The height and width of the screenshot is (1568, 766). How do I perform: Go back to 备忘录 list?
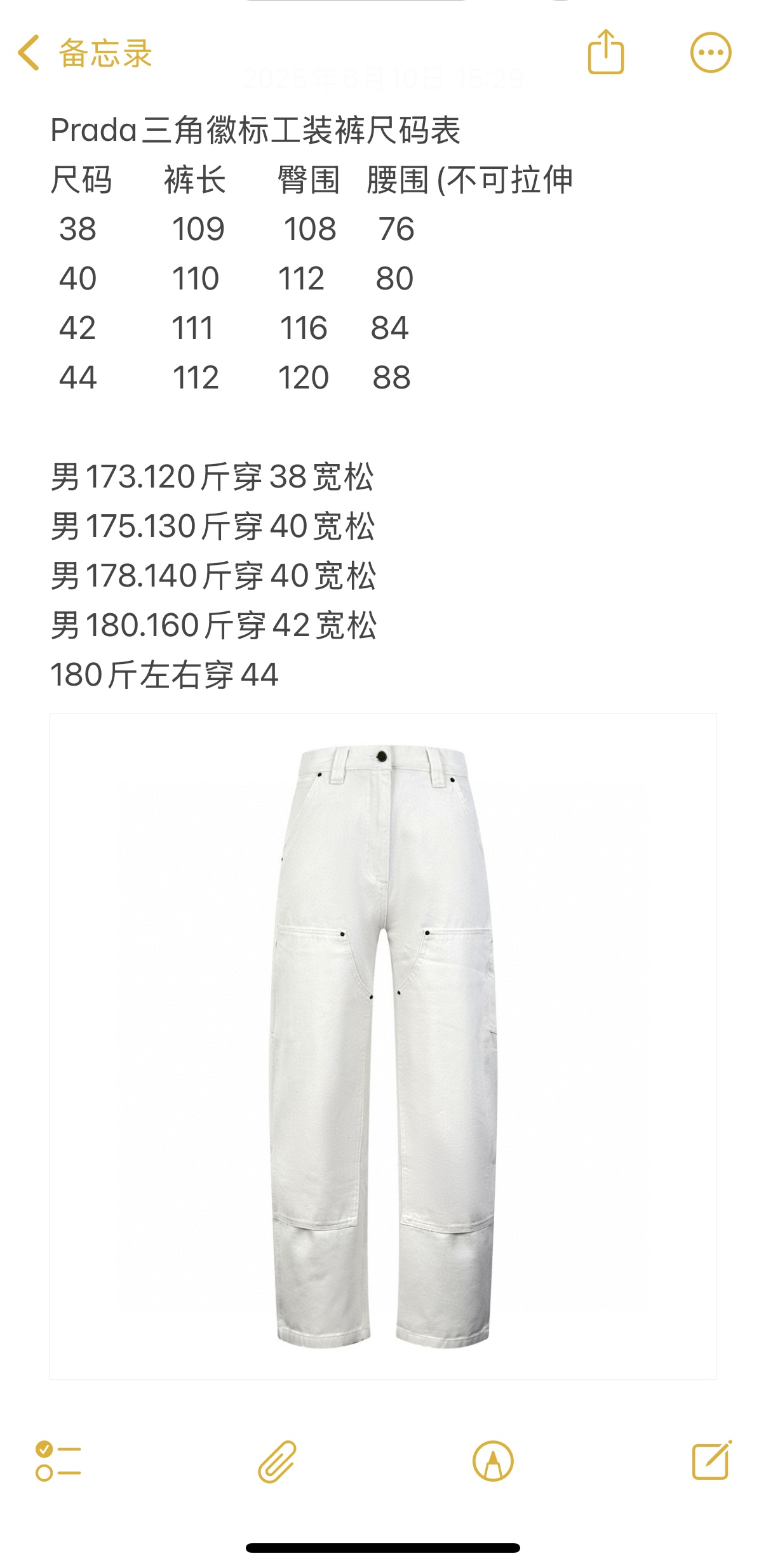(84, 53)
